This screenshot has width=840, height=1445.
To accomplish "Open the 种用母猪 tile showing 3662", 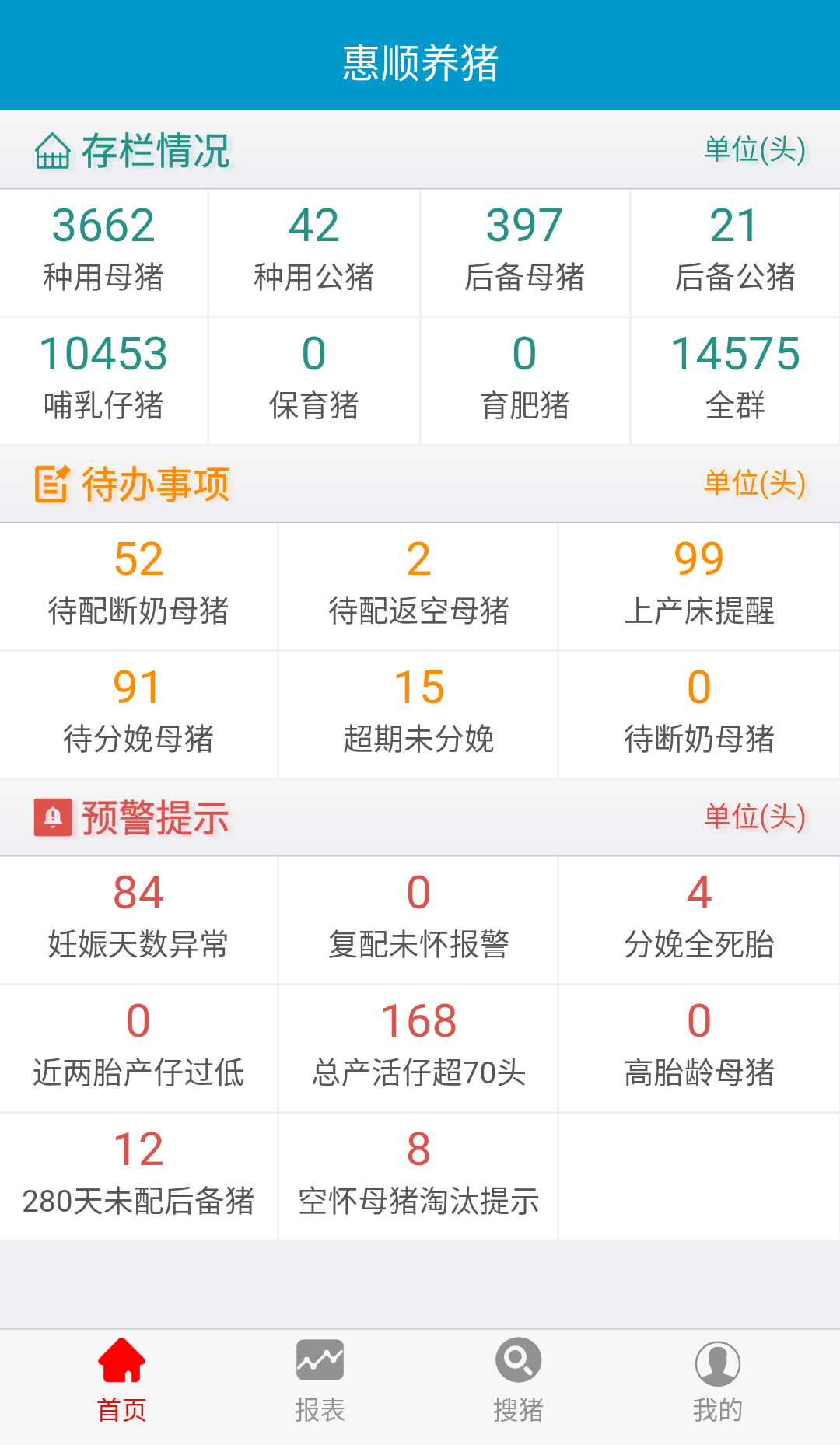I will point(103,253).
